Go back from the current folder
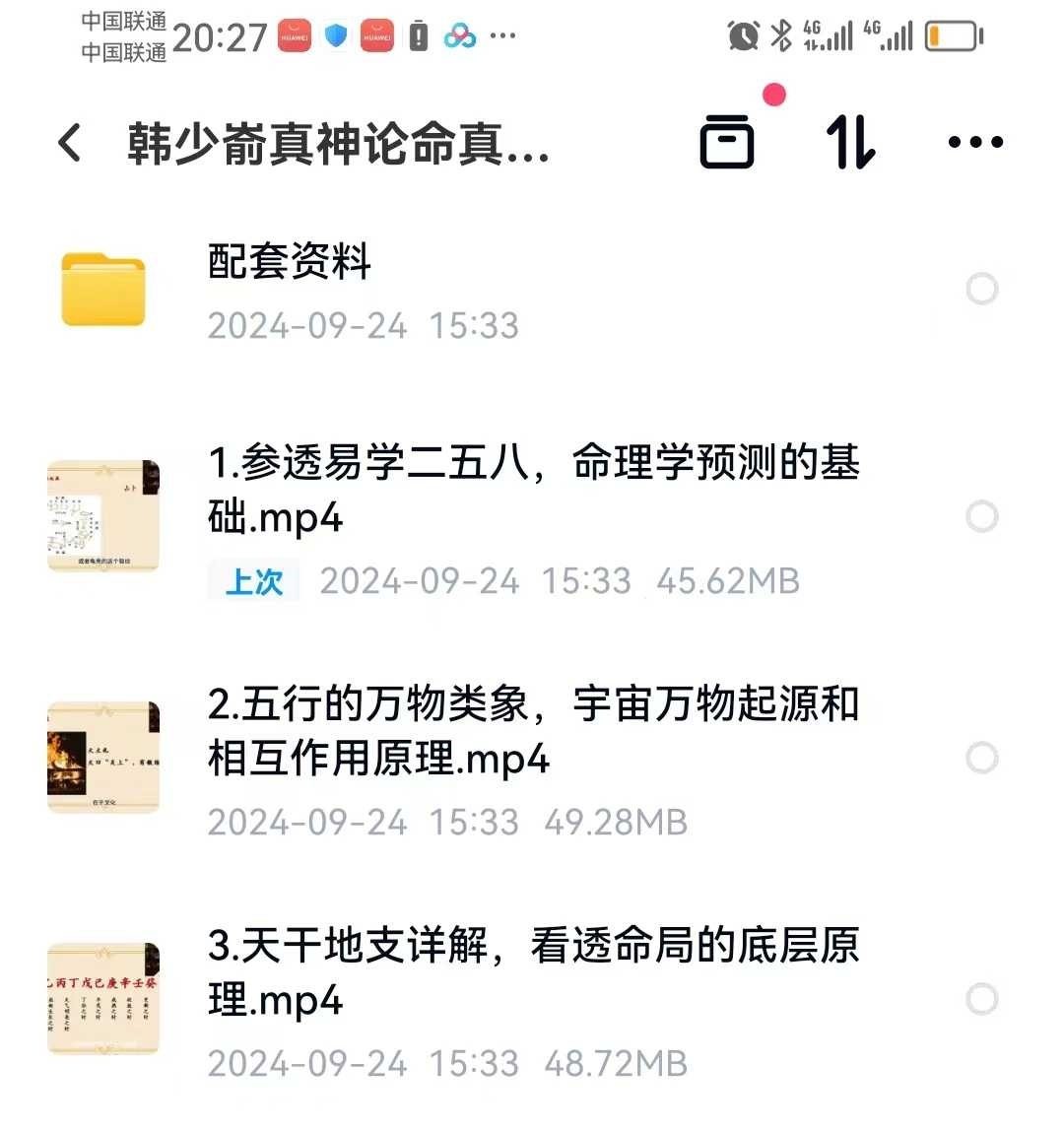This screenshot has height=1131, width=1064. coord(69,143)
